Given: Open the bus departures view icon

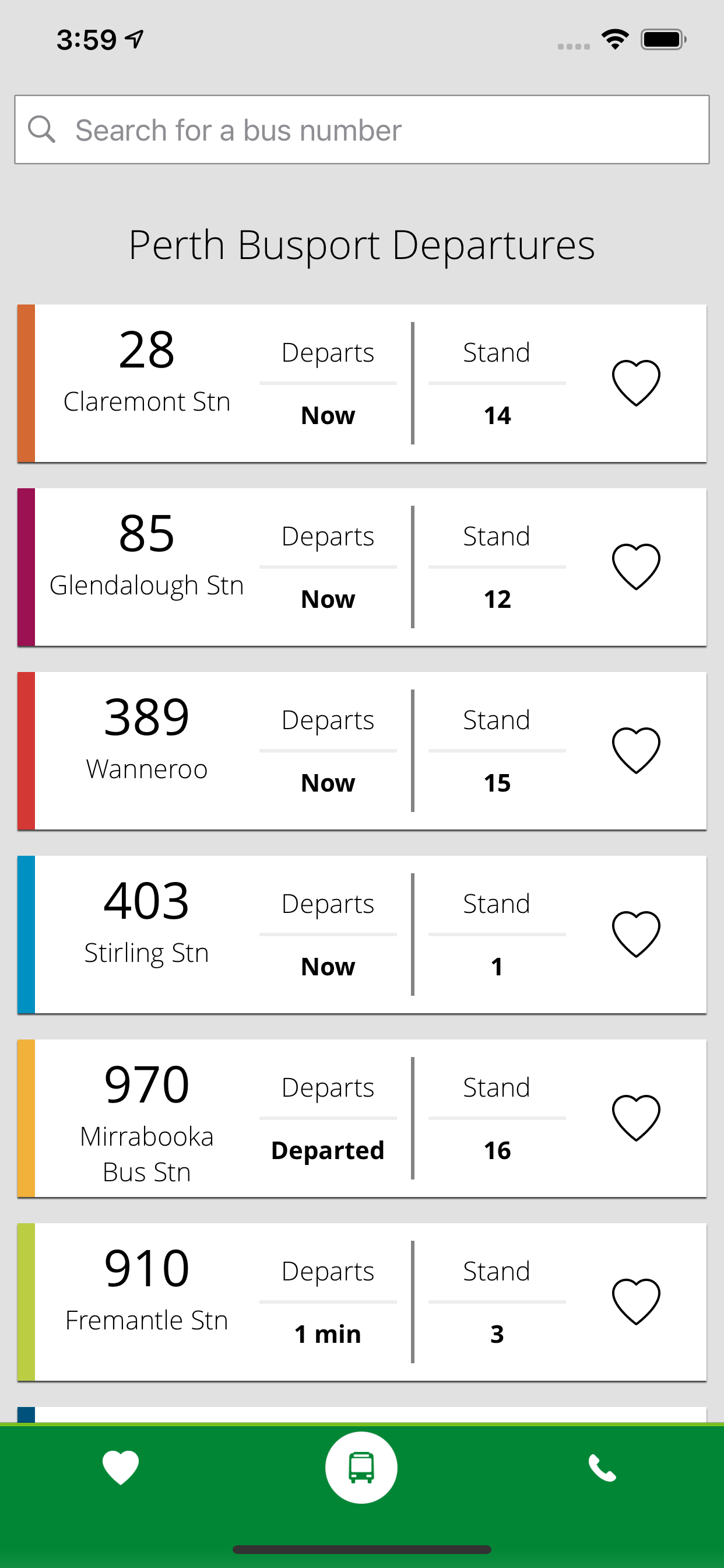Looking at the screenshot, I should [x=361, y=1467].
